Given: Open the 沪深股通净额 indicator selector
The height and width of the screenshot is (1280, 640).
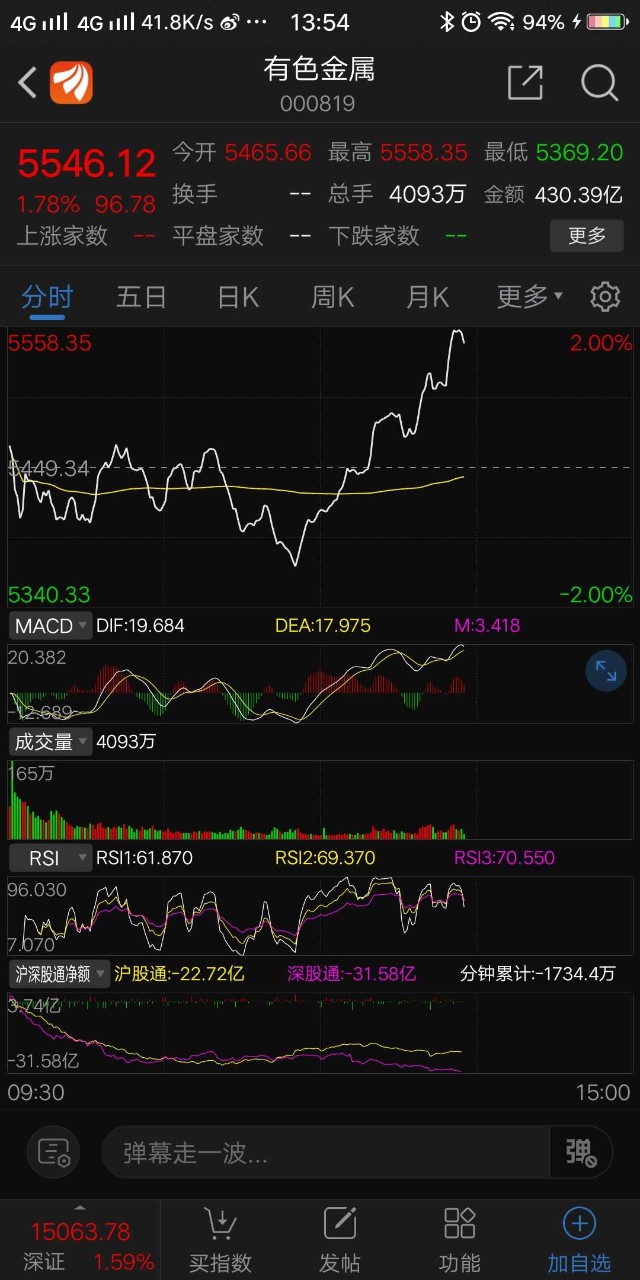Looking at the screenshot, I should (58, 973).
